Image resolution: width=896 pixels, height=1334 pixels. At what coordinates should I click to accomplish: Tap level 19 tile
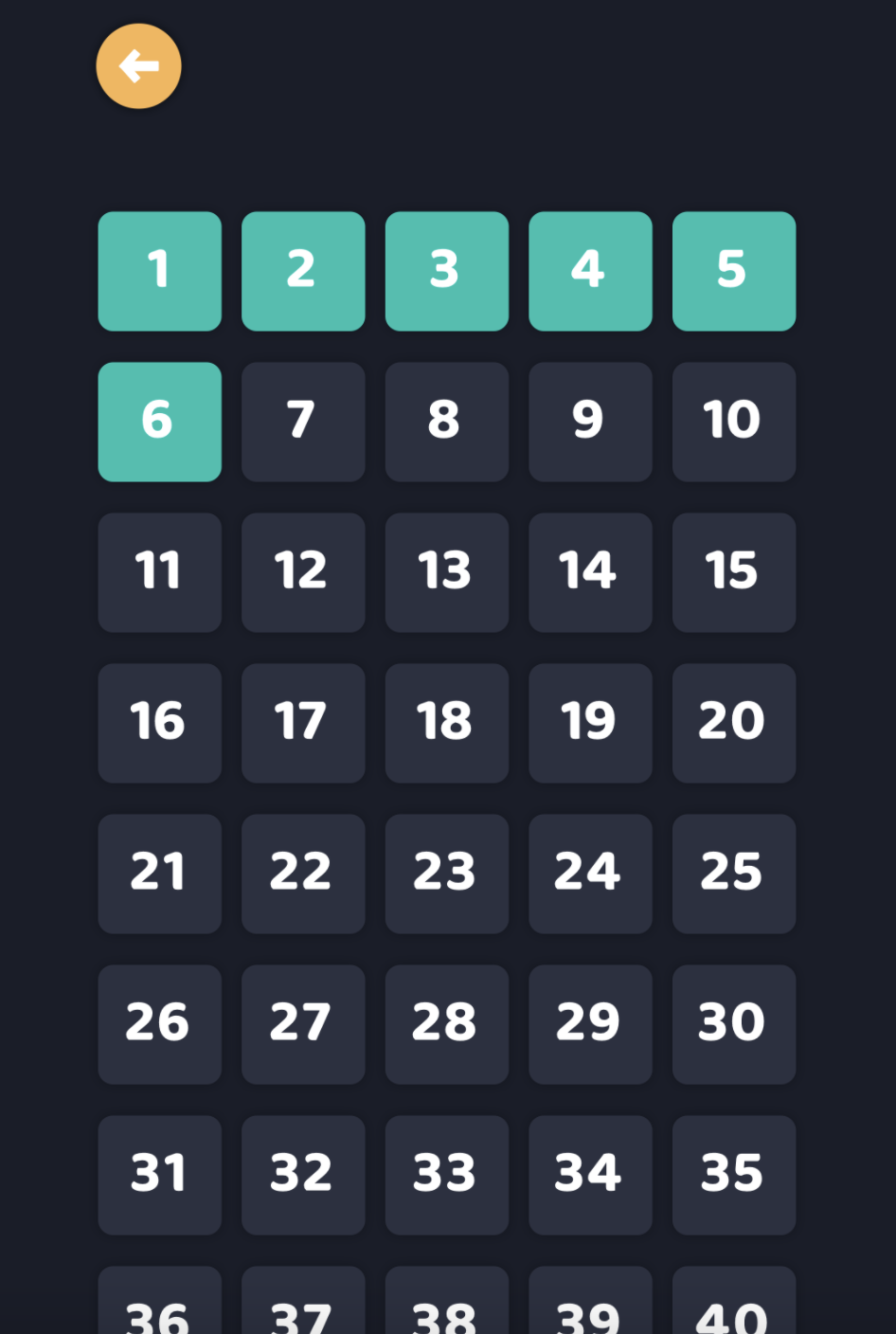tap(590, 723)
